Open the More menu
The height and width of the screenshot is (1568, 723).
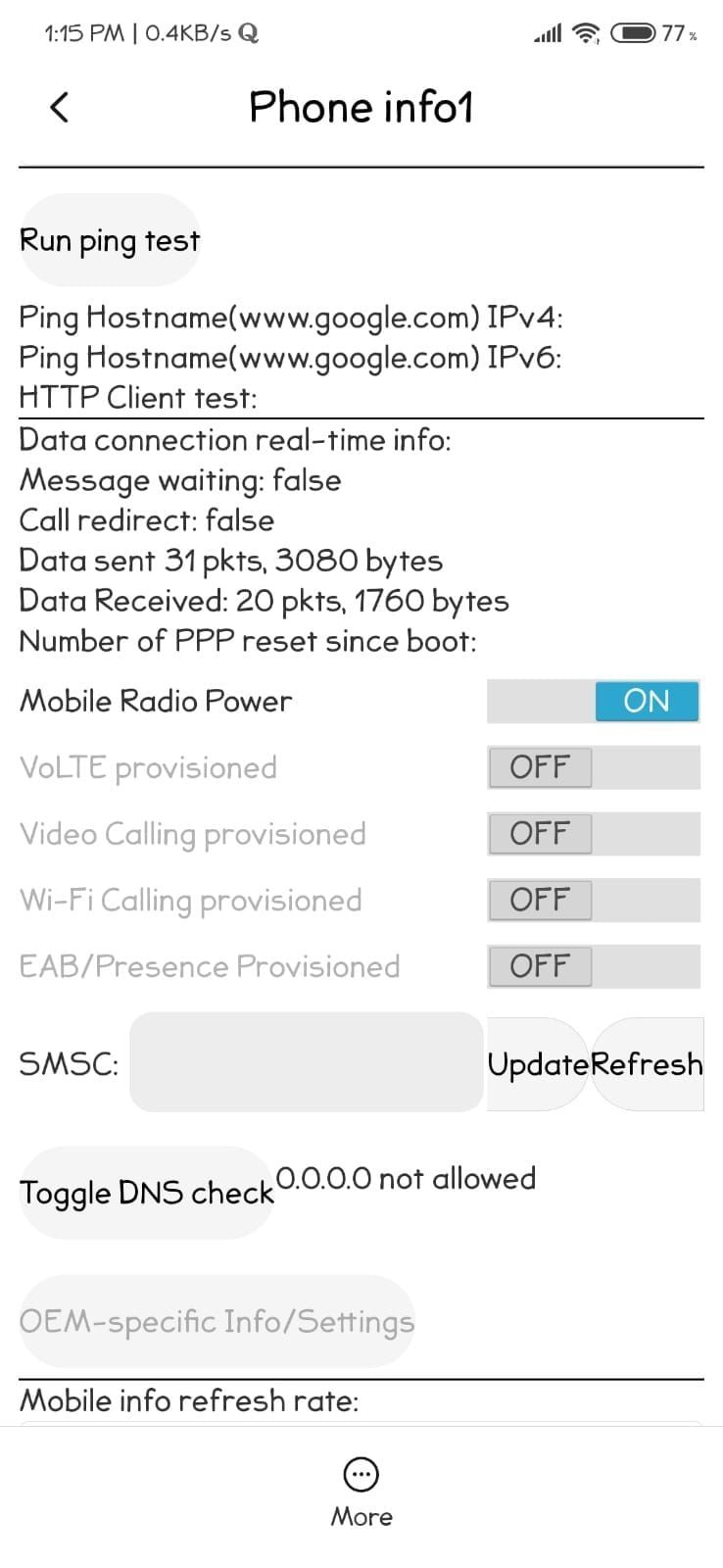point(361,1492)
